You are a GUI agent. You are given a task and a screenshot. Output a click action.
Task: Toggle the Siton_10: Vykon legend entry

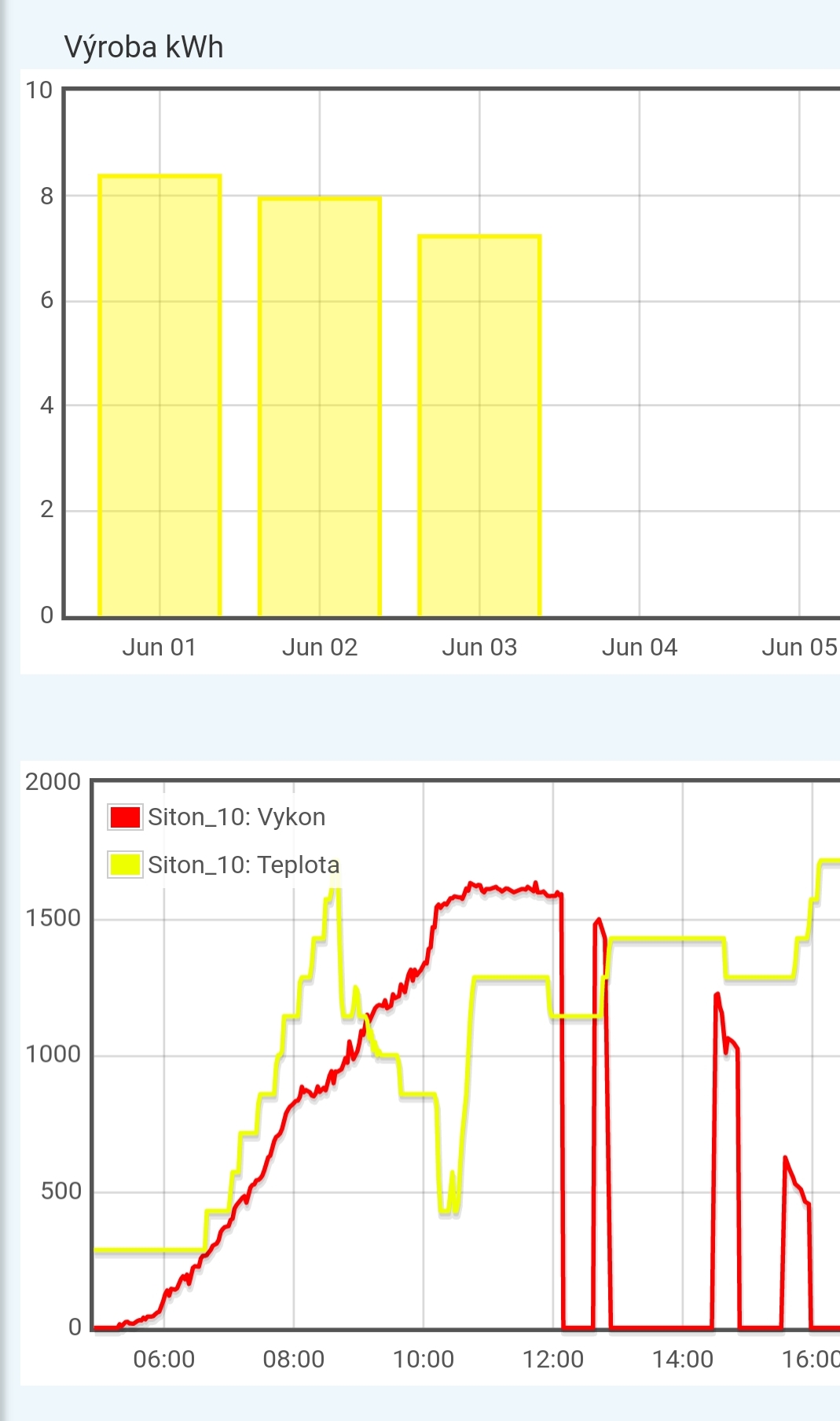click(217, 817)
